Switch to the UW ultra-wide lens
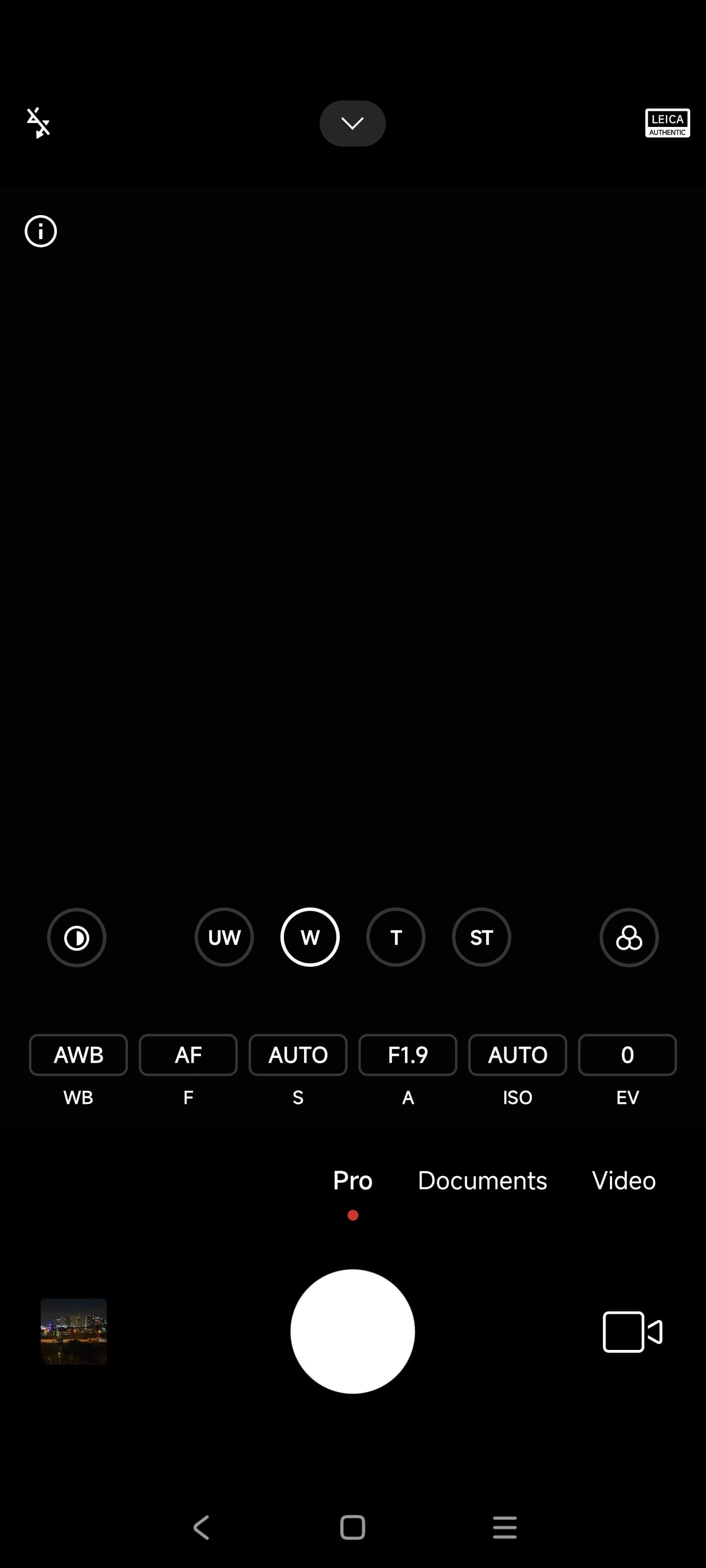The image size is (706, 1568). pos(224,937)
